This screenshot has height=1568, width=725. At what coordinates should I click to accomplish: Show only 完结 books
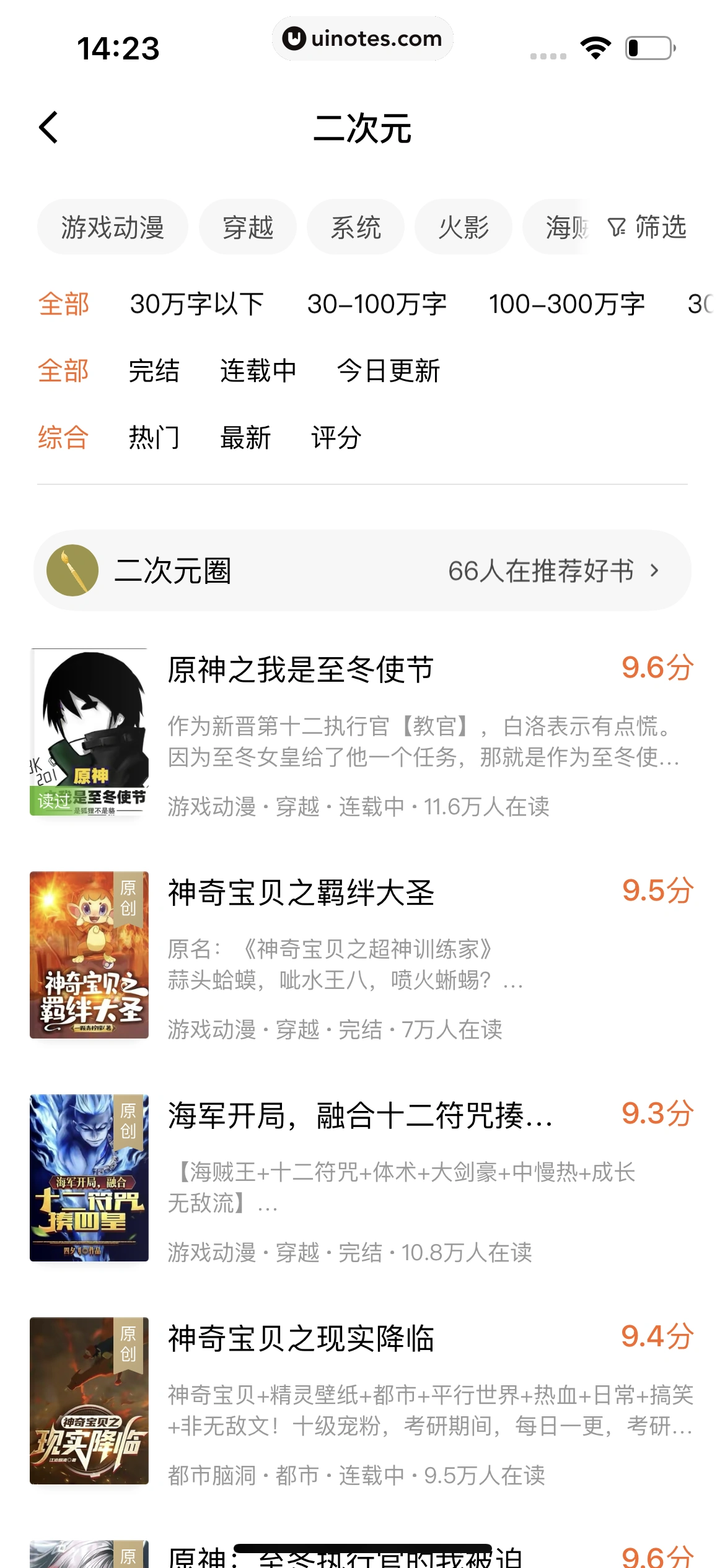pyautogui.click(x=154, y=371)
